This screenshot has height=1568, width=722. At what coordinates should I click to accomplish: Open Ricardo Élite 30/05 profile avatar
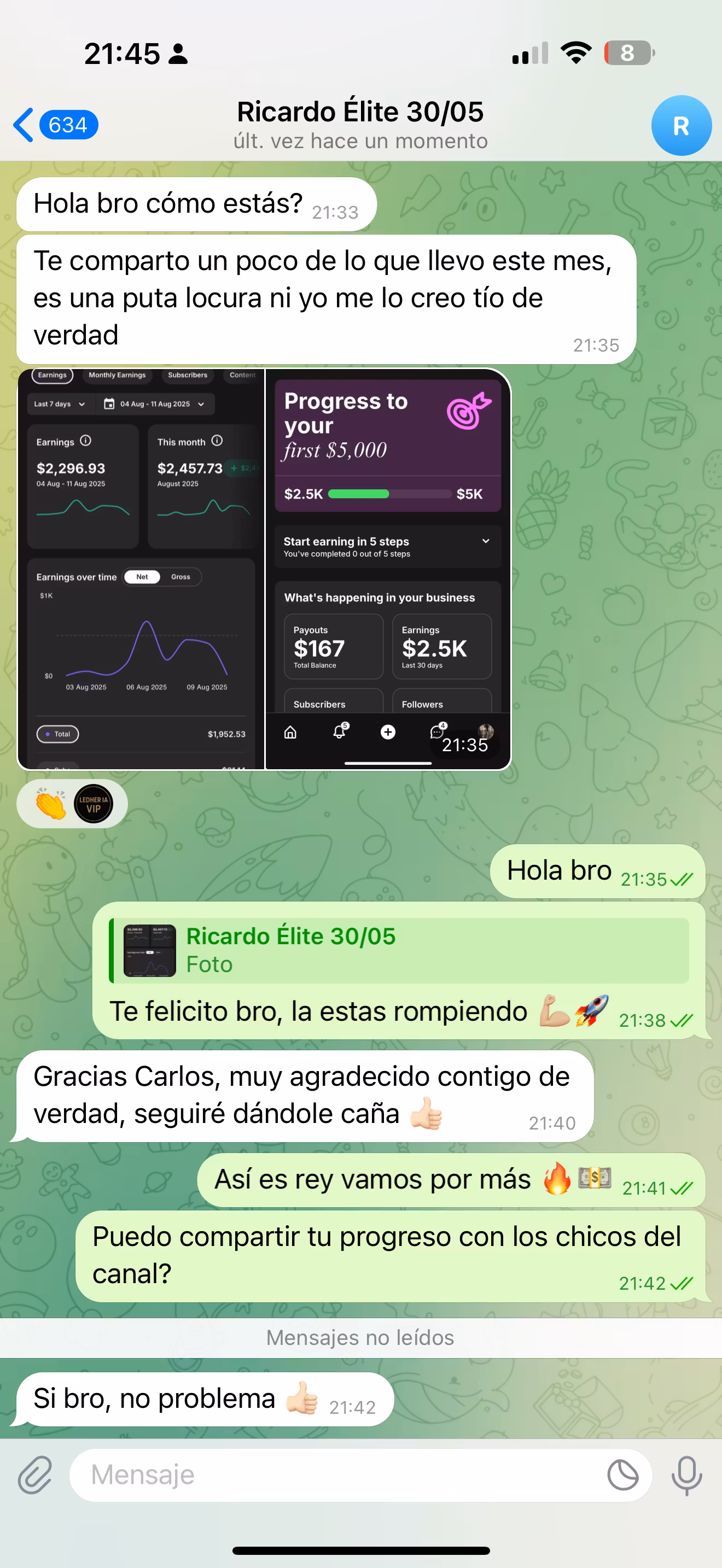[x=680, y=125]
